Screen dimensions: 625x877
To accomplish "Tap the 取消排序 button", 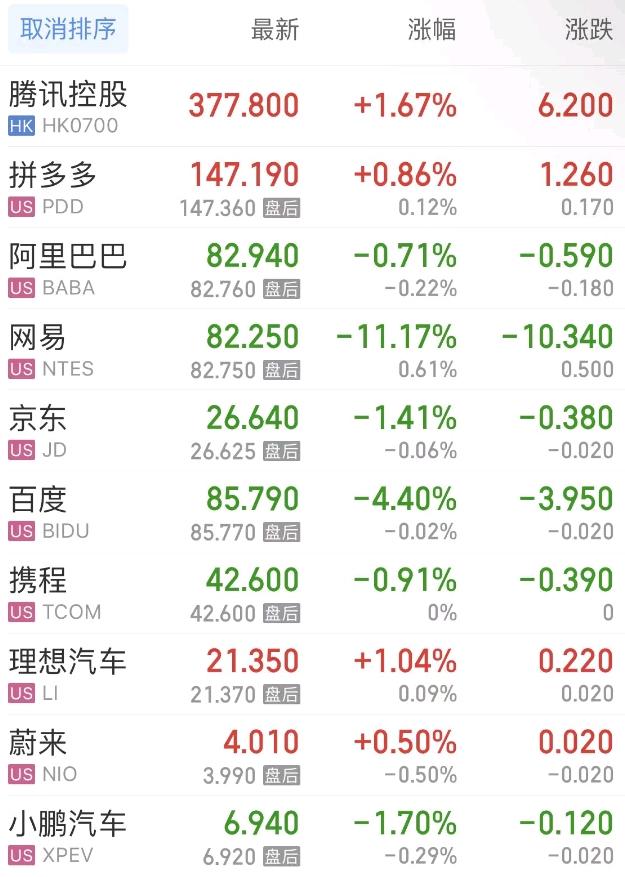I will pos(68,30).
